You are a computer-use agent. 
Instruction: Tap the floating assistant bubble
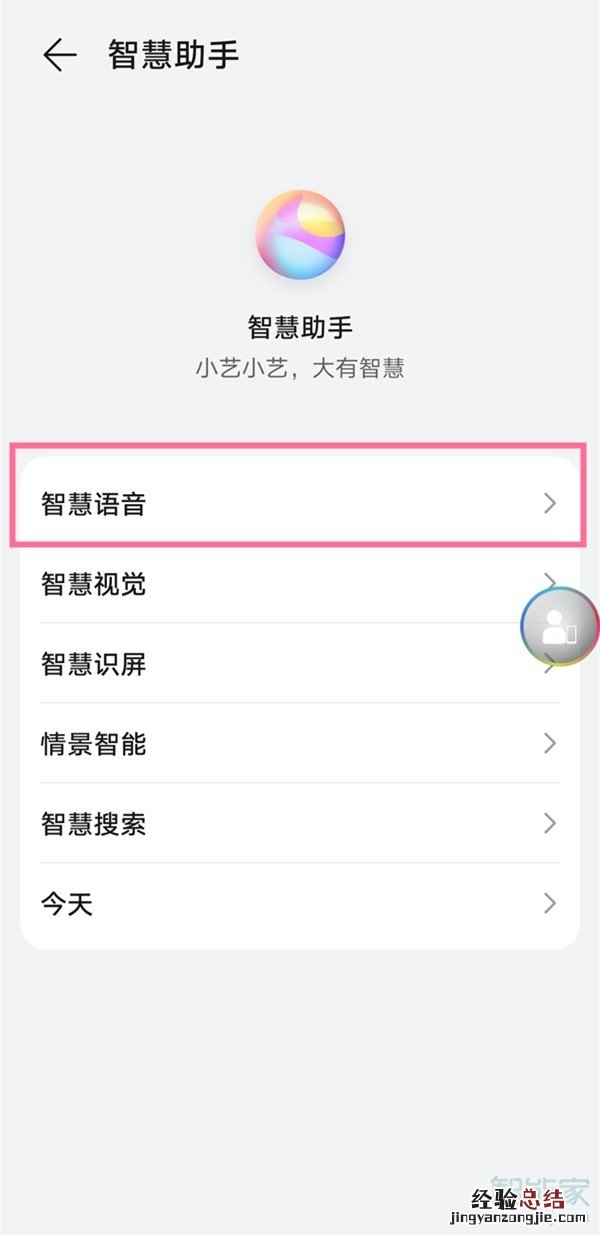[x=559, y=627]
